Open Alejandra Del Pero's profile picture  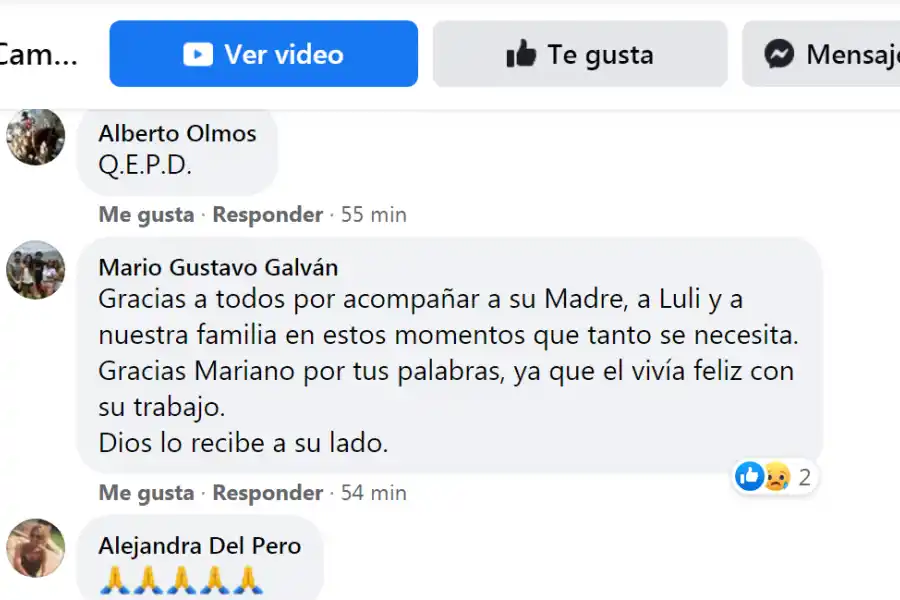tap(36, 548)
